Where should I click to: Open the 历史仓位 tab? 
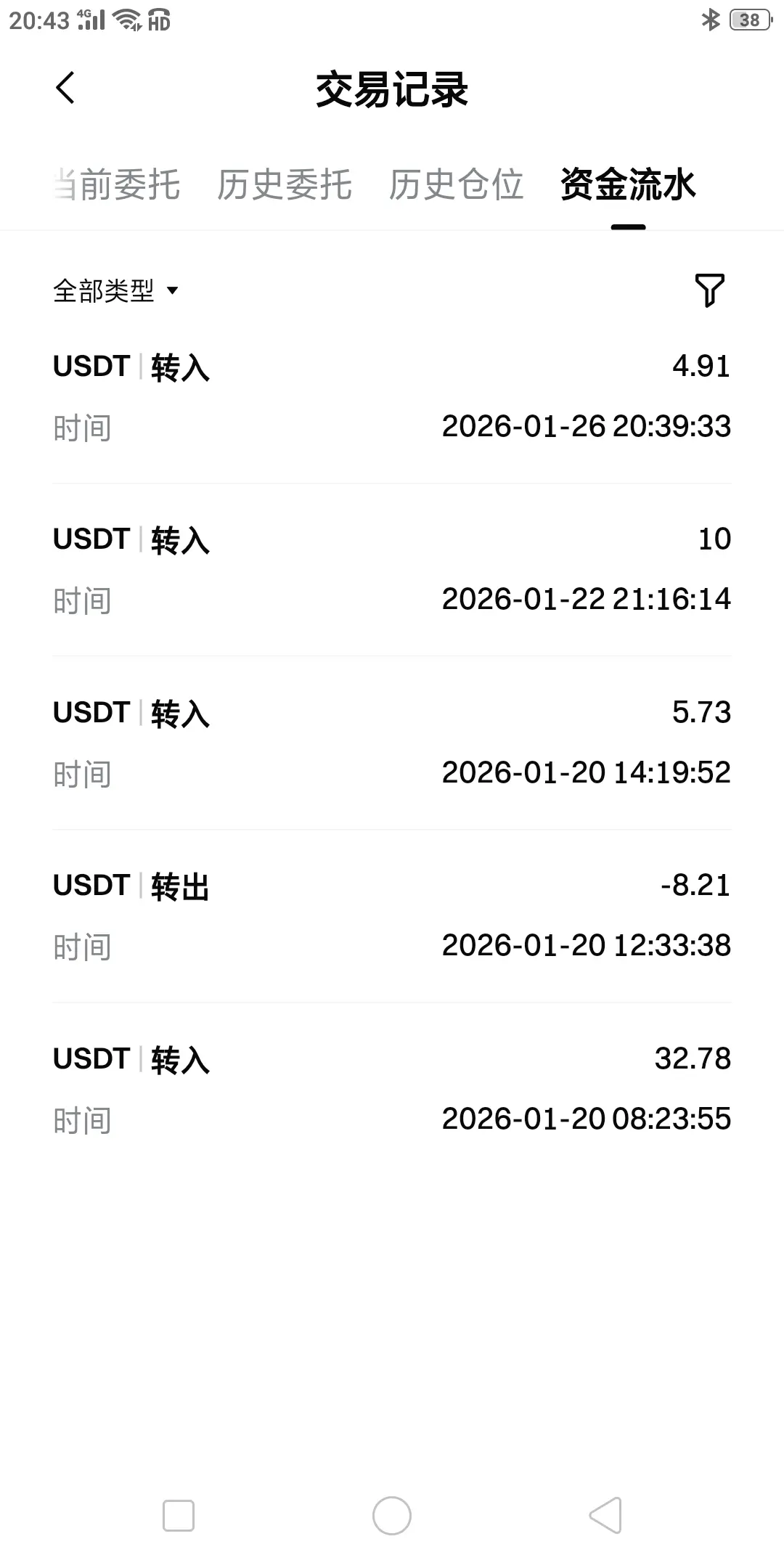(456, 184)
